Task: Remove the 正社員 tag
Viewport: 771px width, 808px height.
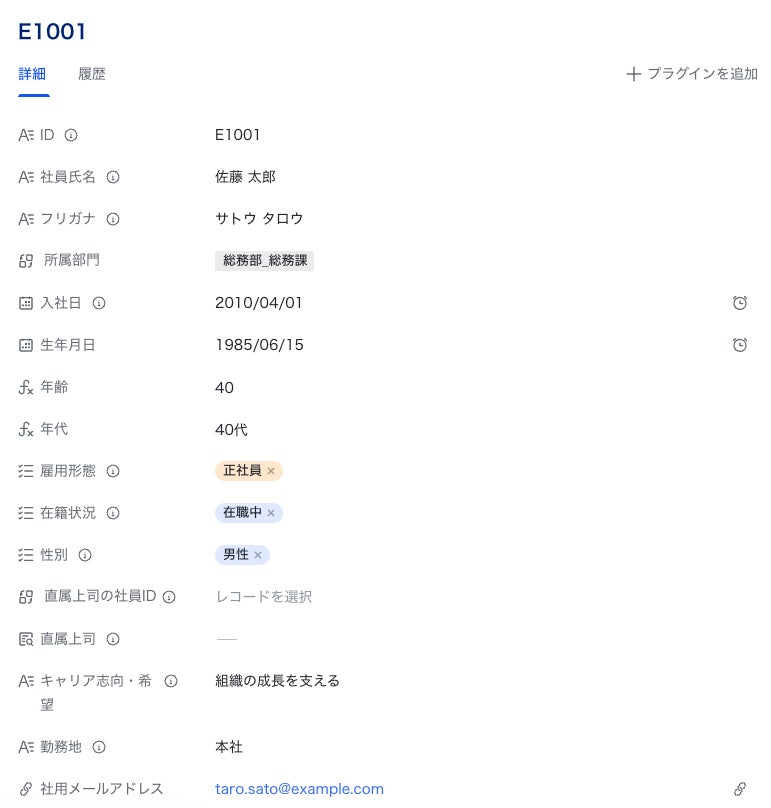Action: point(271,471)
